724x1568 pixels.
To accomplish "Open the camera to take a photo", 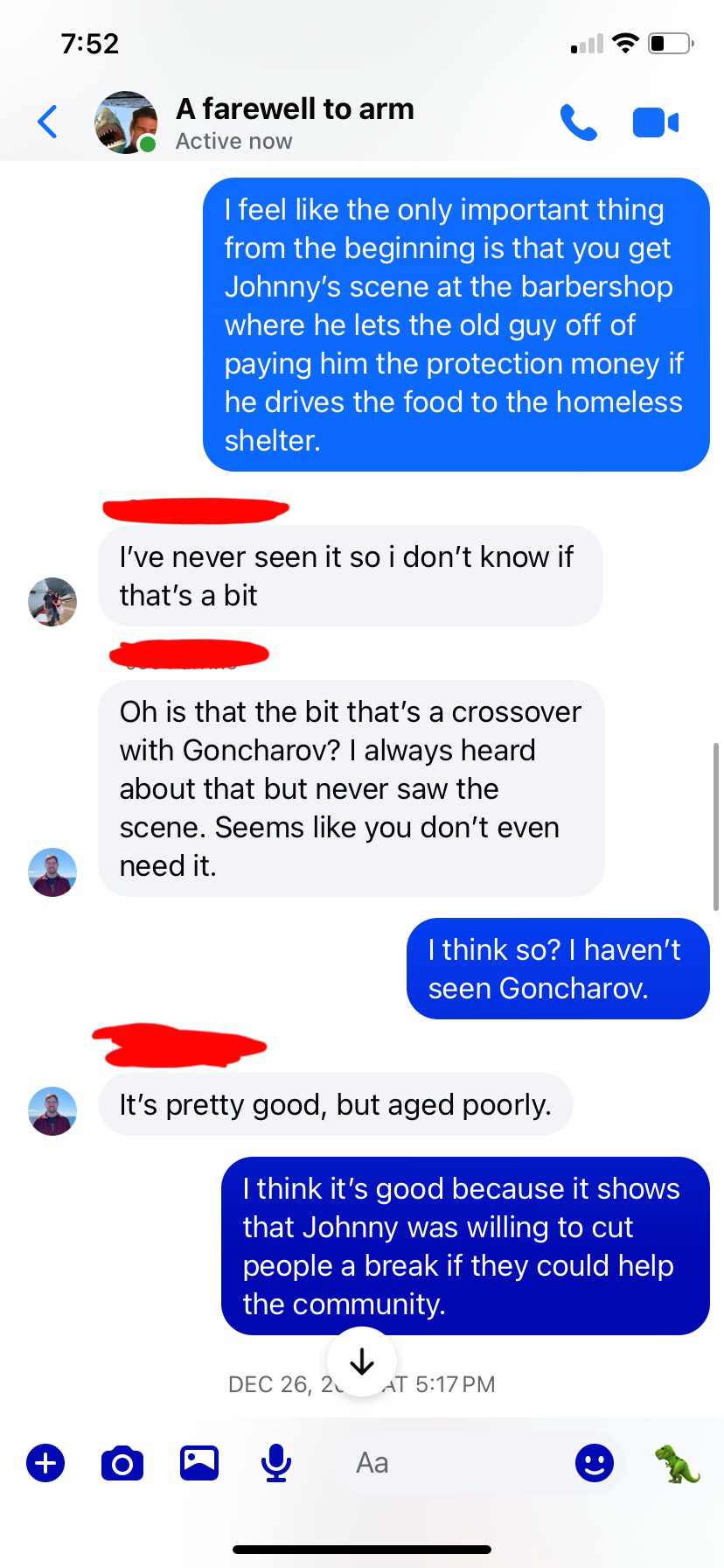I will pos(122,1462).
